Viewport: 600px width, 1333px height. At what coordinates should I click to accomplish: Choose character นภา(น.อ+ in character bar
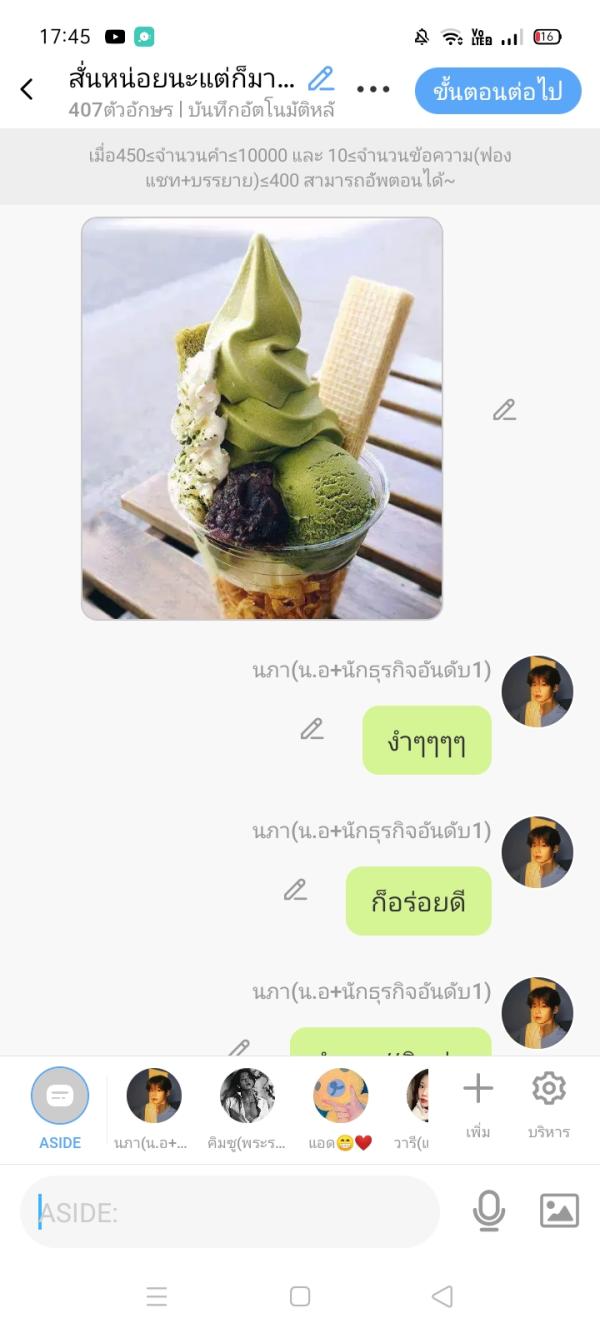(x=154, y=1096)
